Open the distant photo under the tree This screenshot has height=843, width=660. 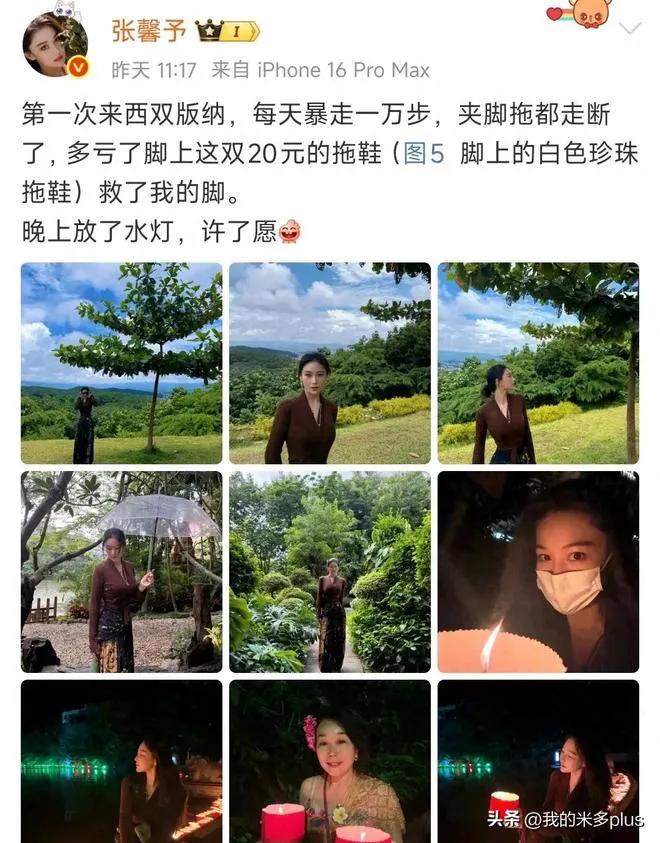coord(121,363)
